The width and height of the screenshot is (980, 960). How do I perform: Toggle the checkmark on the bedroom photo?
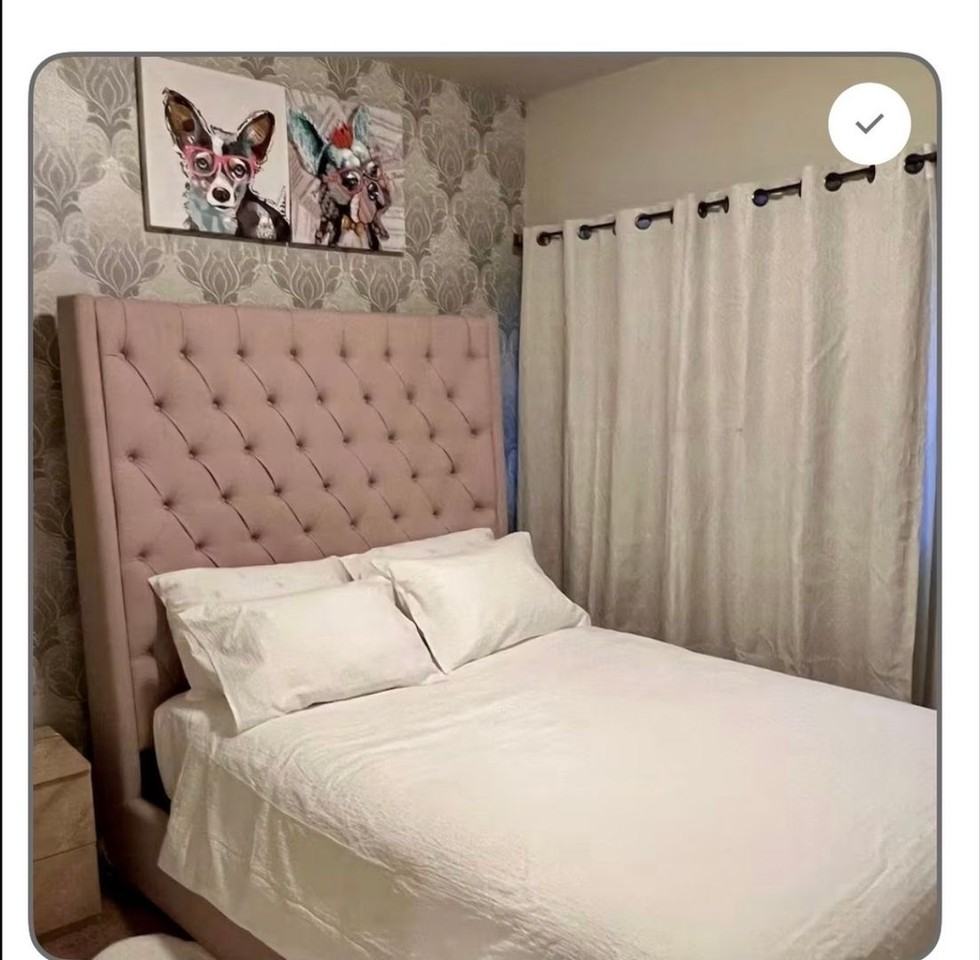click(x=869, y=124)
